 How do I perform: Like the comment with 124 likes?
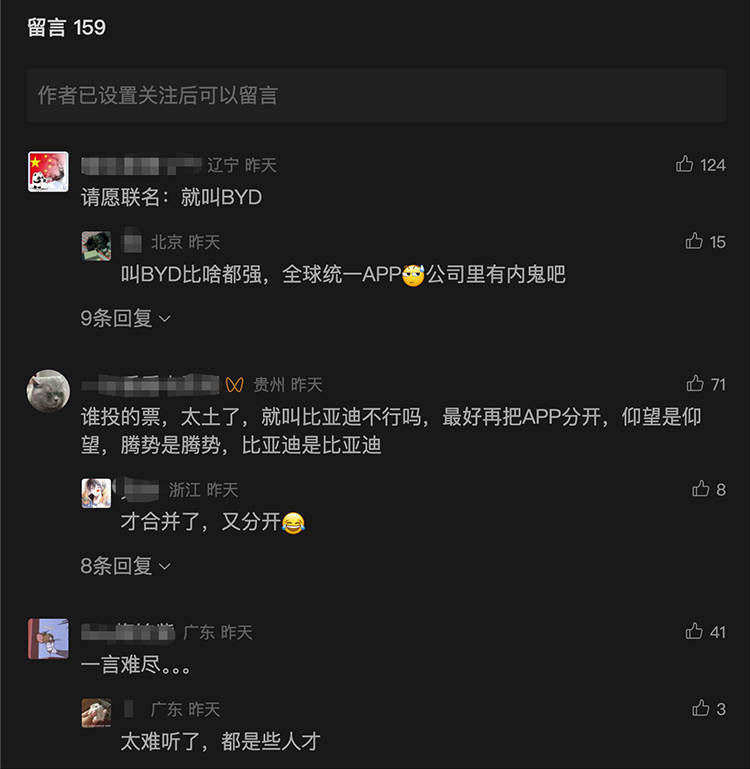pos(685,164)
